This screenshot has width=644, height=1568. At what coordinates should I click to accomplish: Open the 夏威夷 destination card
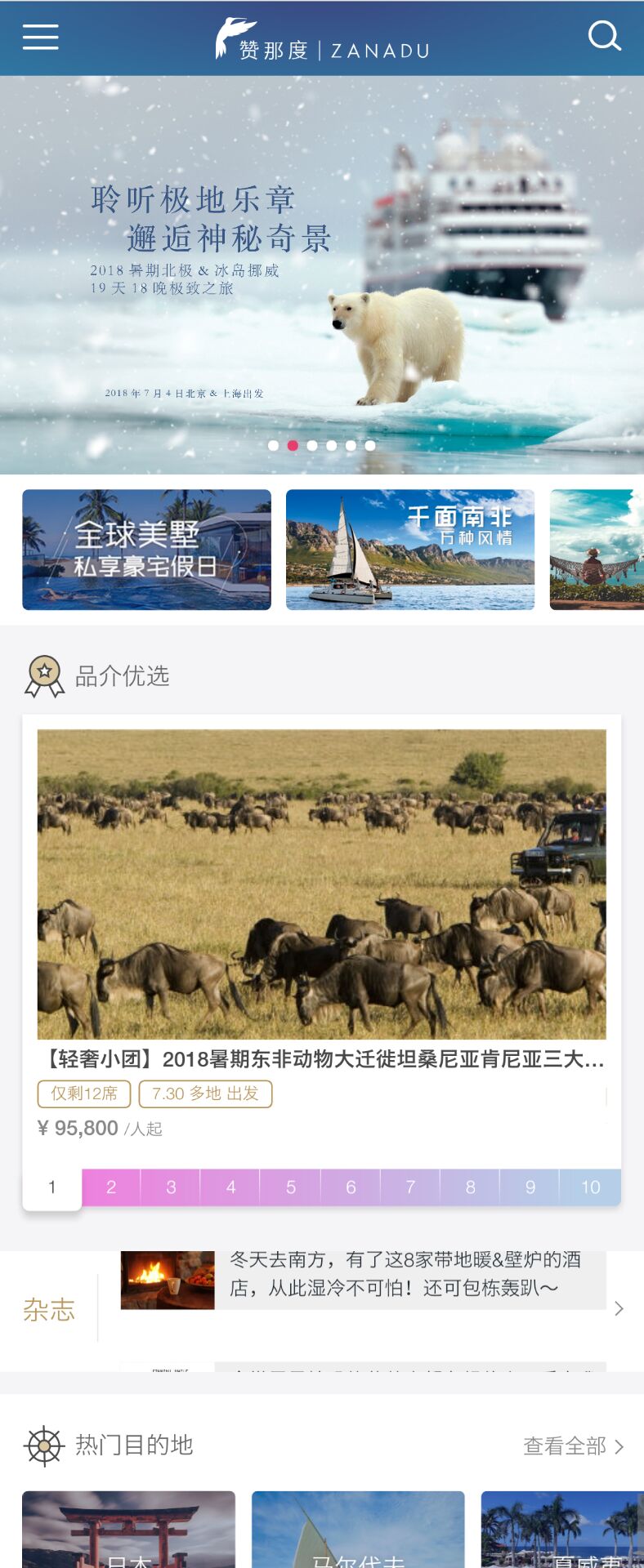pos(562,1530)
